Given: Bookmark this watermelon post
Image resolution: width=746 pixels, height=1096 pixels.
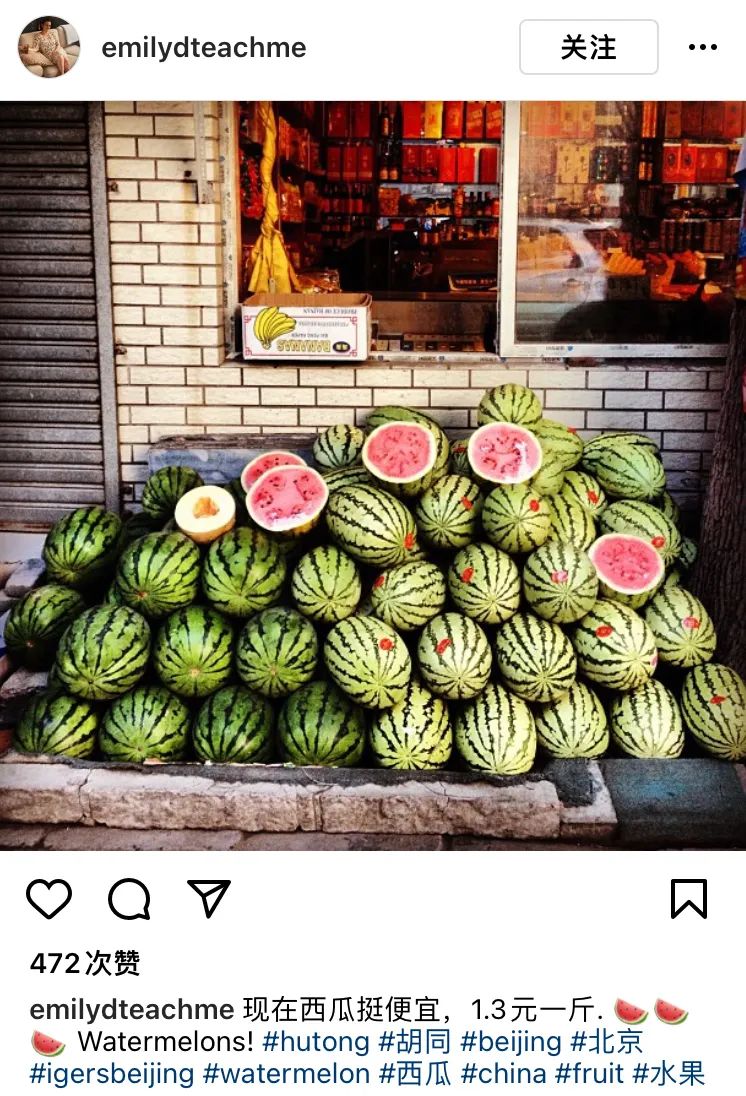Looking at the screenshot, I should click(689, 898).
